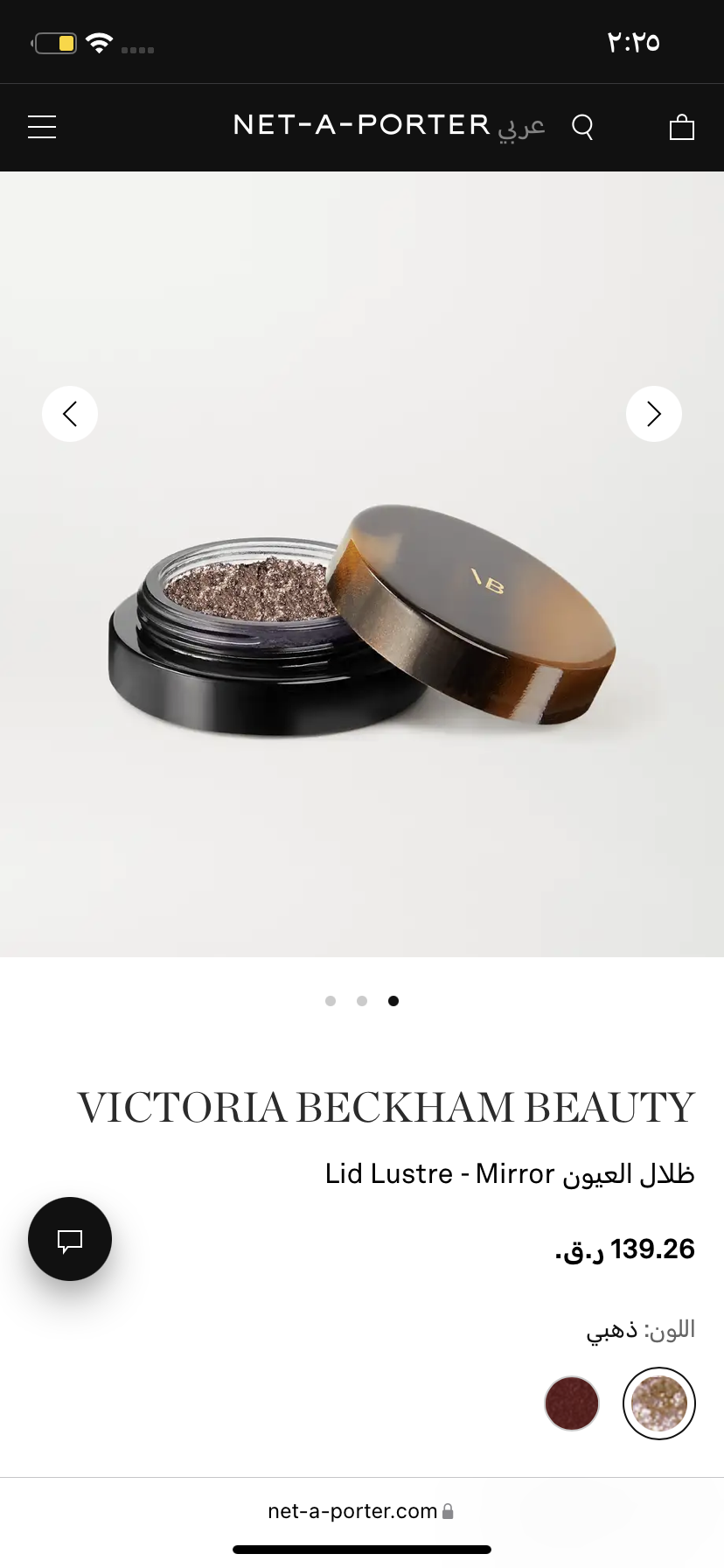724x1568 pixels.
Task: Open the live chat bubble
Action: pyautogui.click(x=70, y=1239)
